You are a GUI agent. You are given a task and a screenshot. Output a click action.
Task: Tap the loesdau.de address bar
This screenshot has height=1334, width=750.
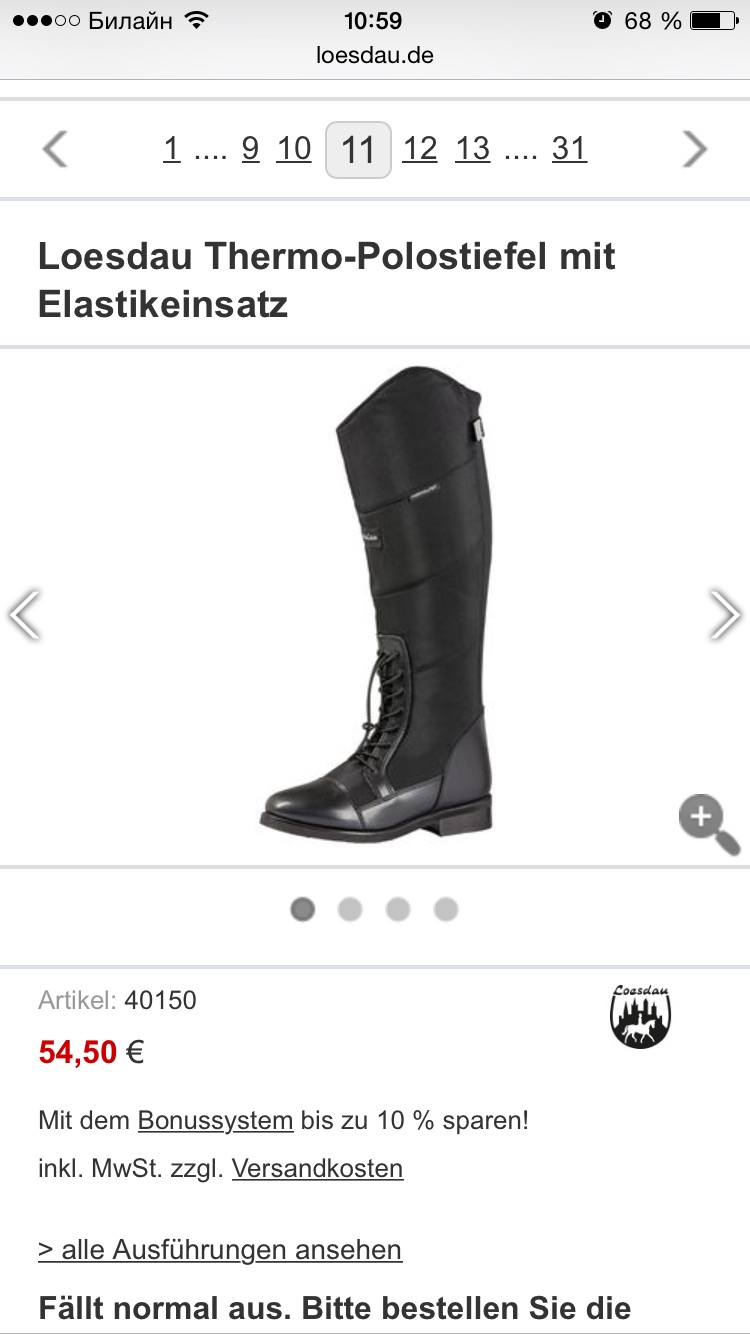click(x=375, y=56)
